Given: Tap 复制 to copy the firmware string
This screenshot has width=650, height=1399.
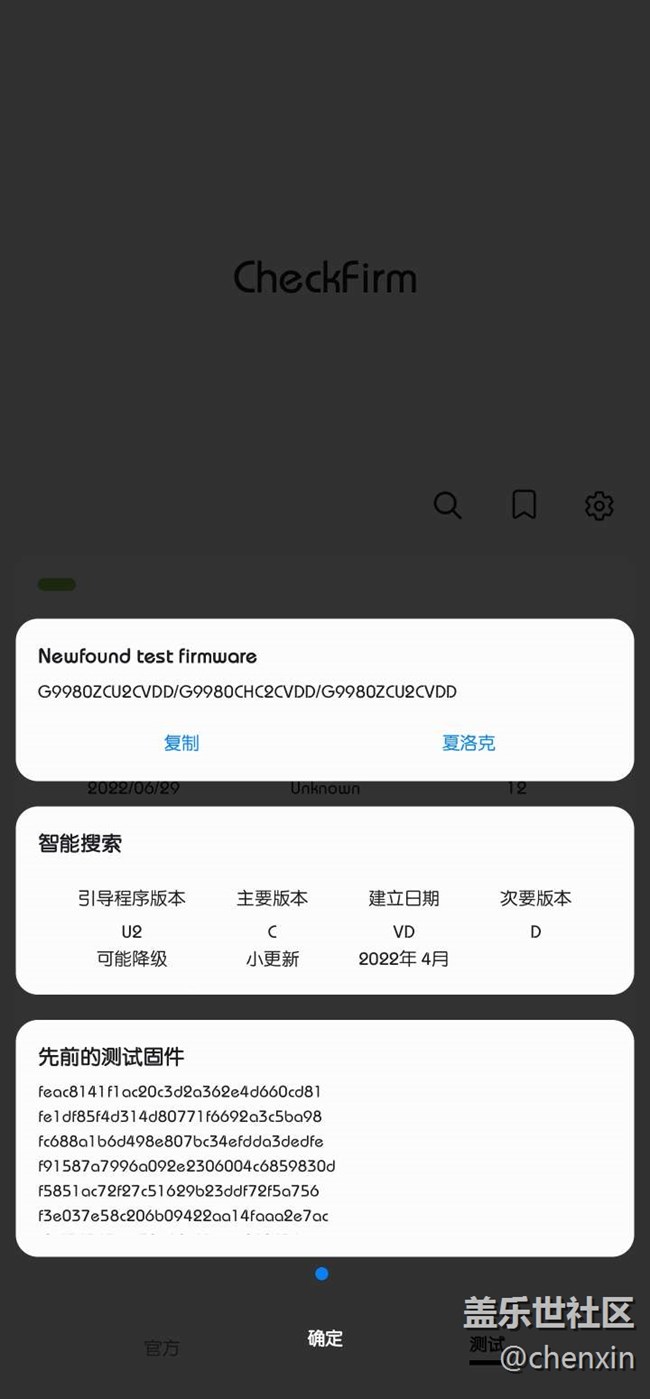Looking at the screenshot, I should tap(181, 743).
